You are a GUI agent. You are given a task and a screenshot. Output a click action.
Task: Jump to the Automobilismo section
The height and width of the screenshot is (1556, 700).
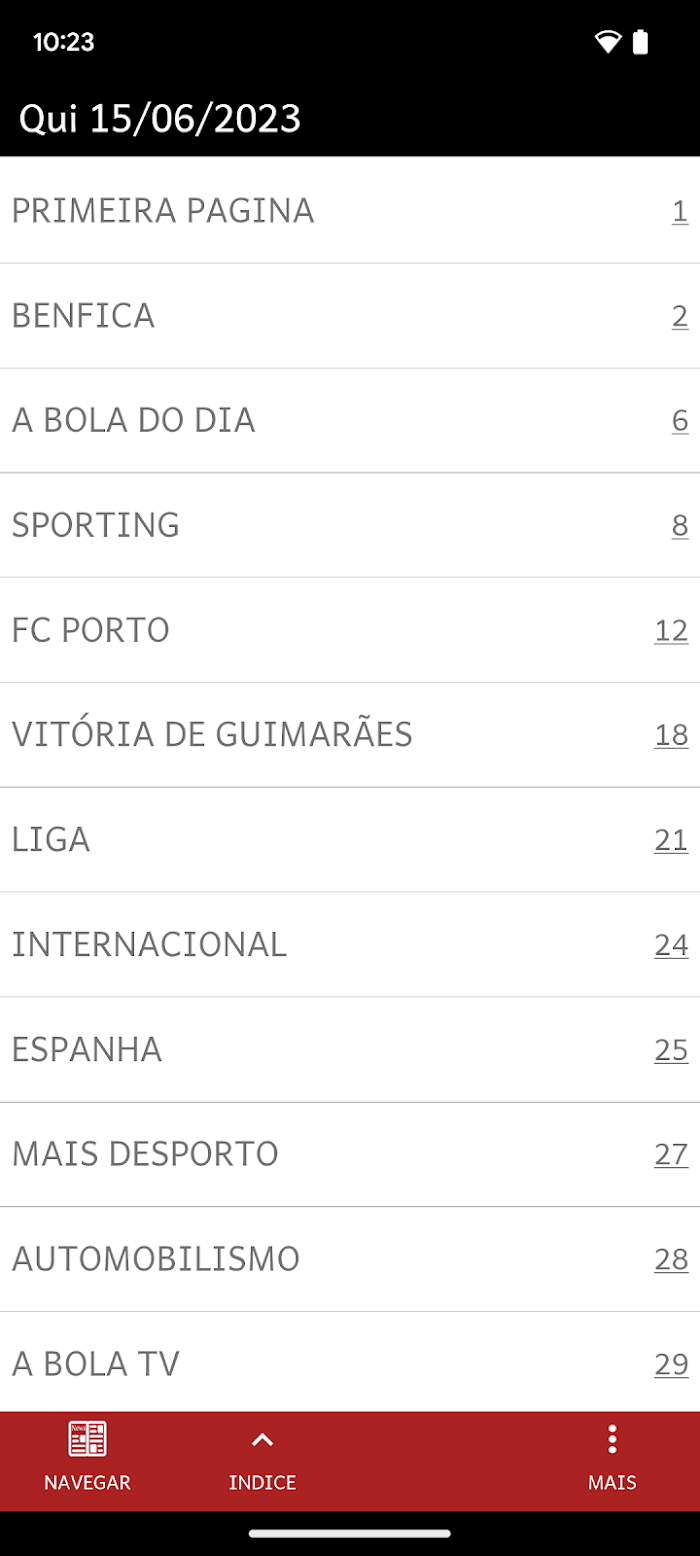[350, 1259]
